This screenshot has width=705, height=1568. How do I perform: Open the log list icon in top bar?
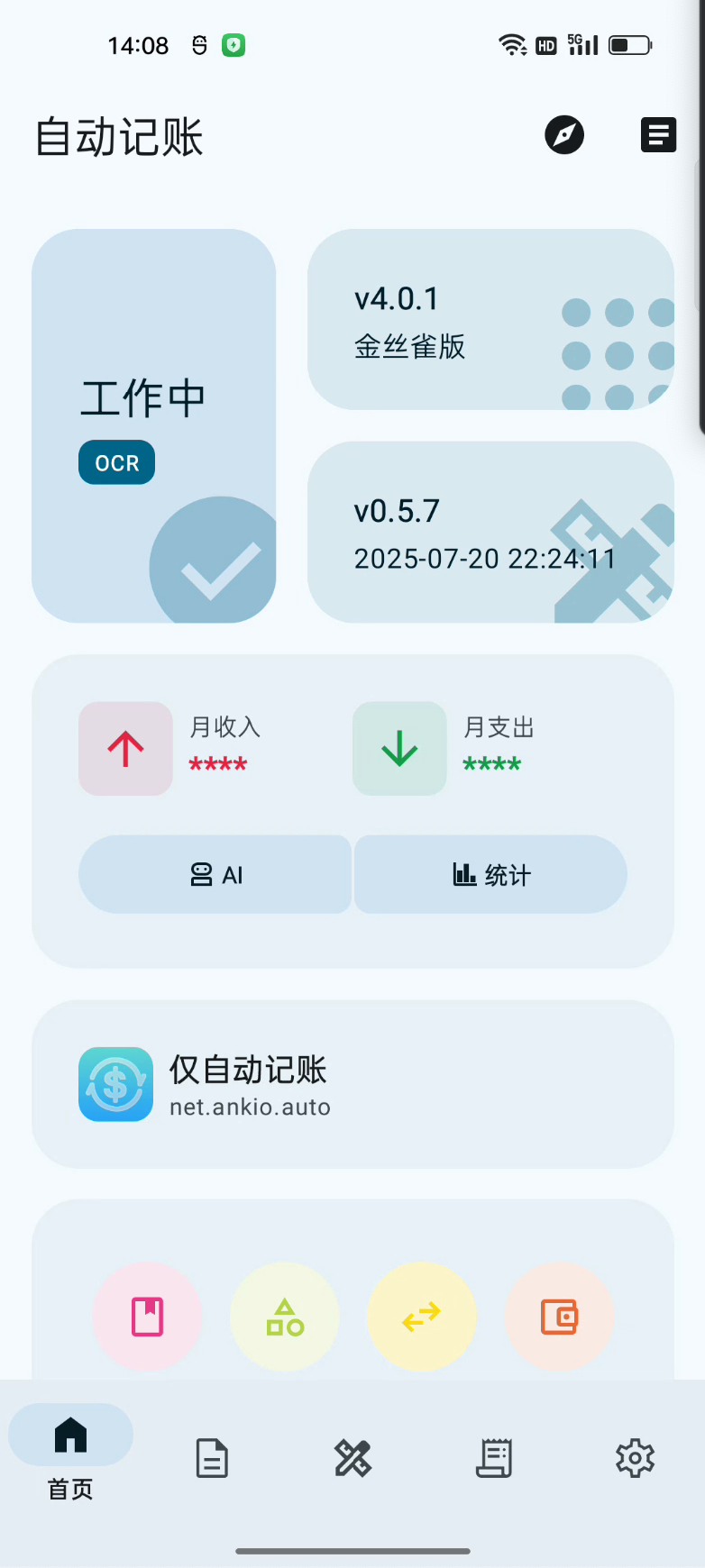tap(658, 135)
